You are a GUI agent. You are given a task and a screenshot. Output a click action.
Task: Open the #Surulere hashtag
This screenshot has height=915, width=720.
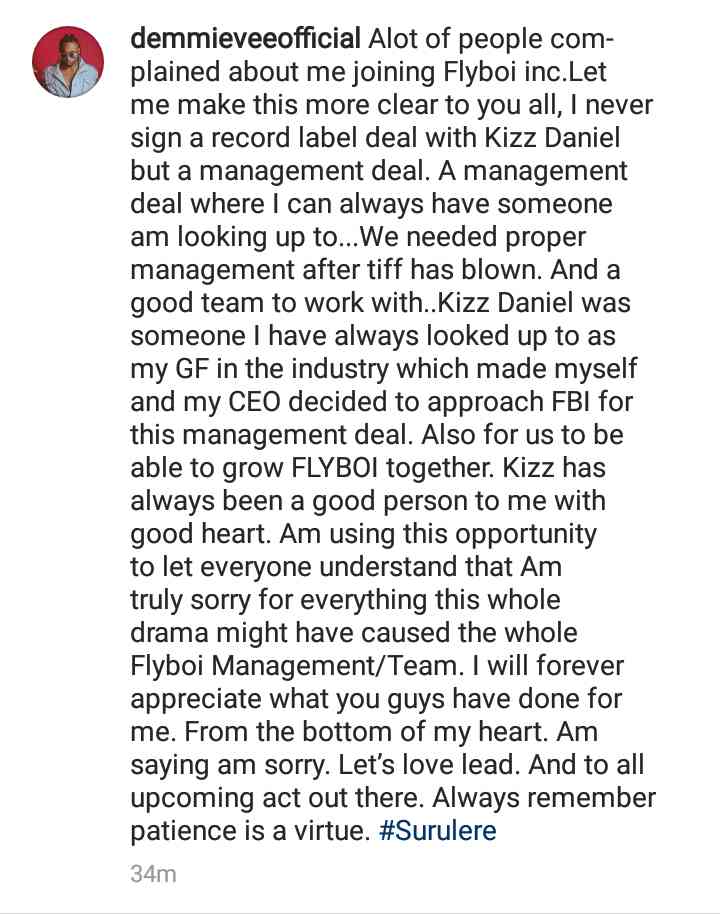pos(437,831)
